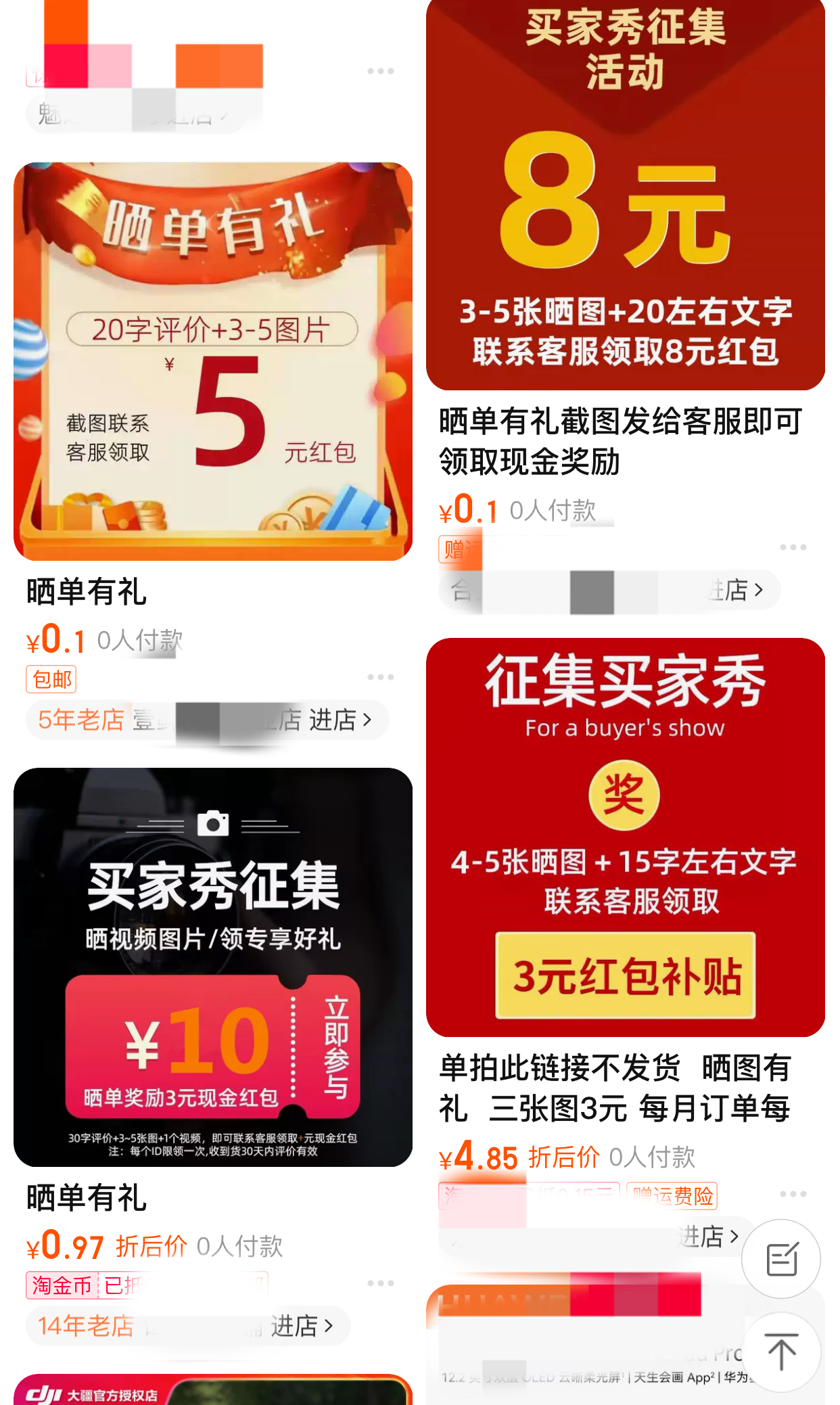Open the DJI 大疆官方授权店 product card
This screenshot has width=840, height=1405.
213,1391
